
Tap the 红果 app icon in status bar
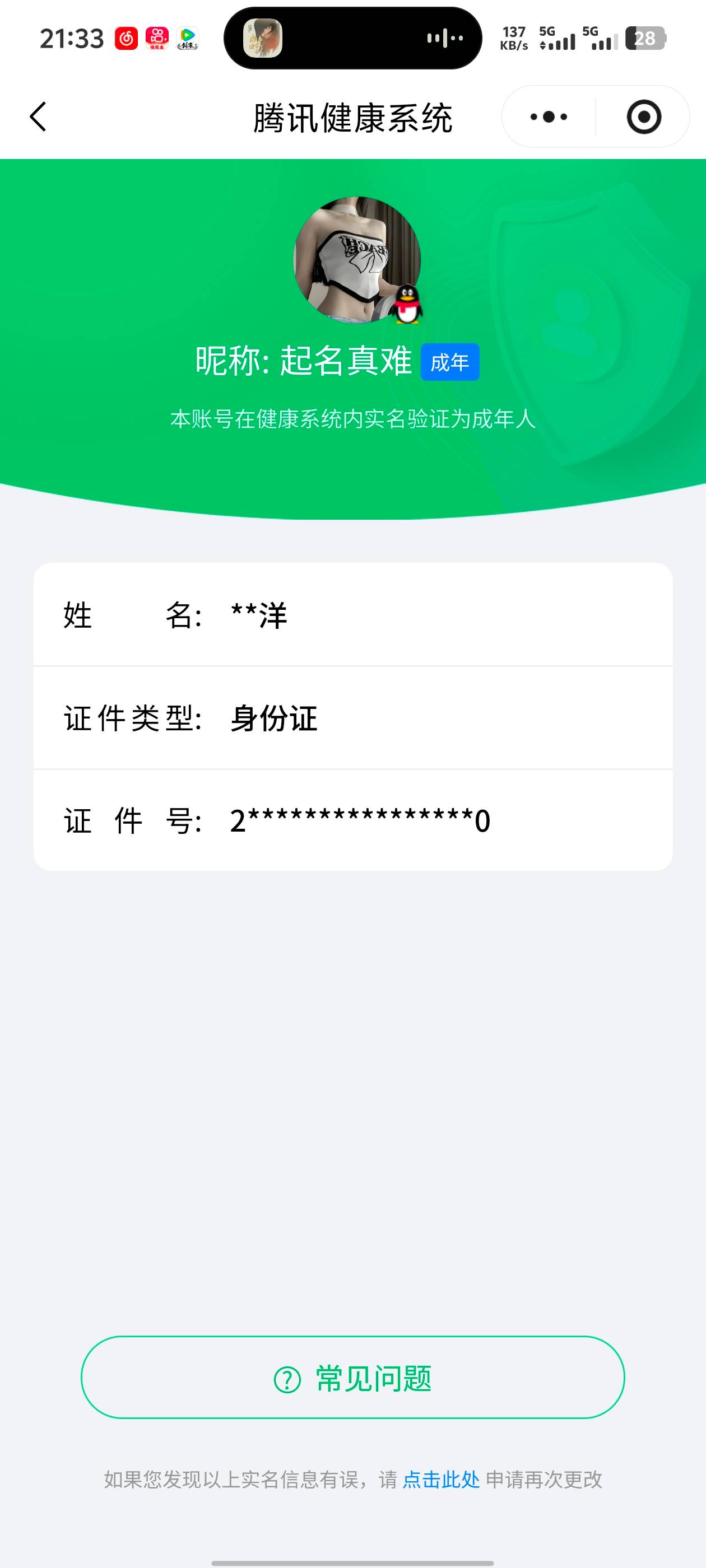(157, 38)
